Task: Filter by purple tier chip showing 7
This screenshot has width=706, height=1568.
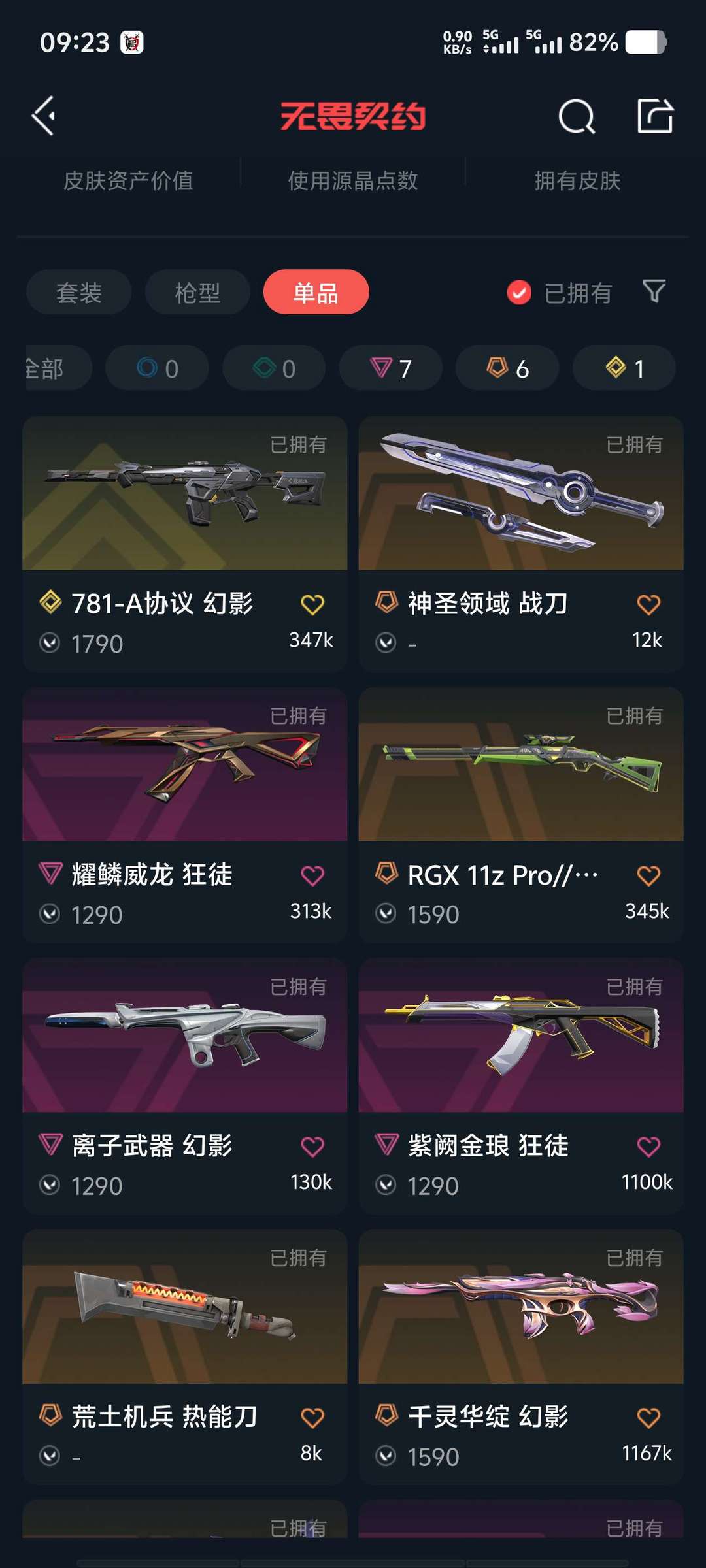Action: pos(391,368)
